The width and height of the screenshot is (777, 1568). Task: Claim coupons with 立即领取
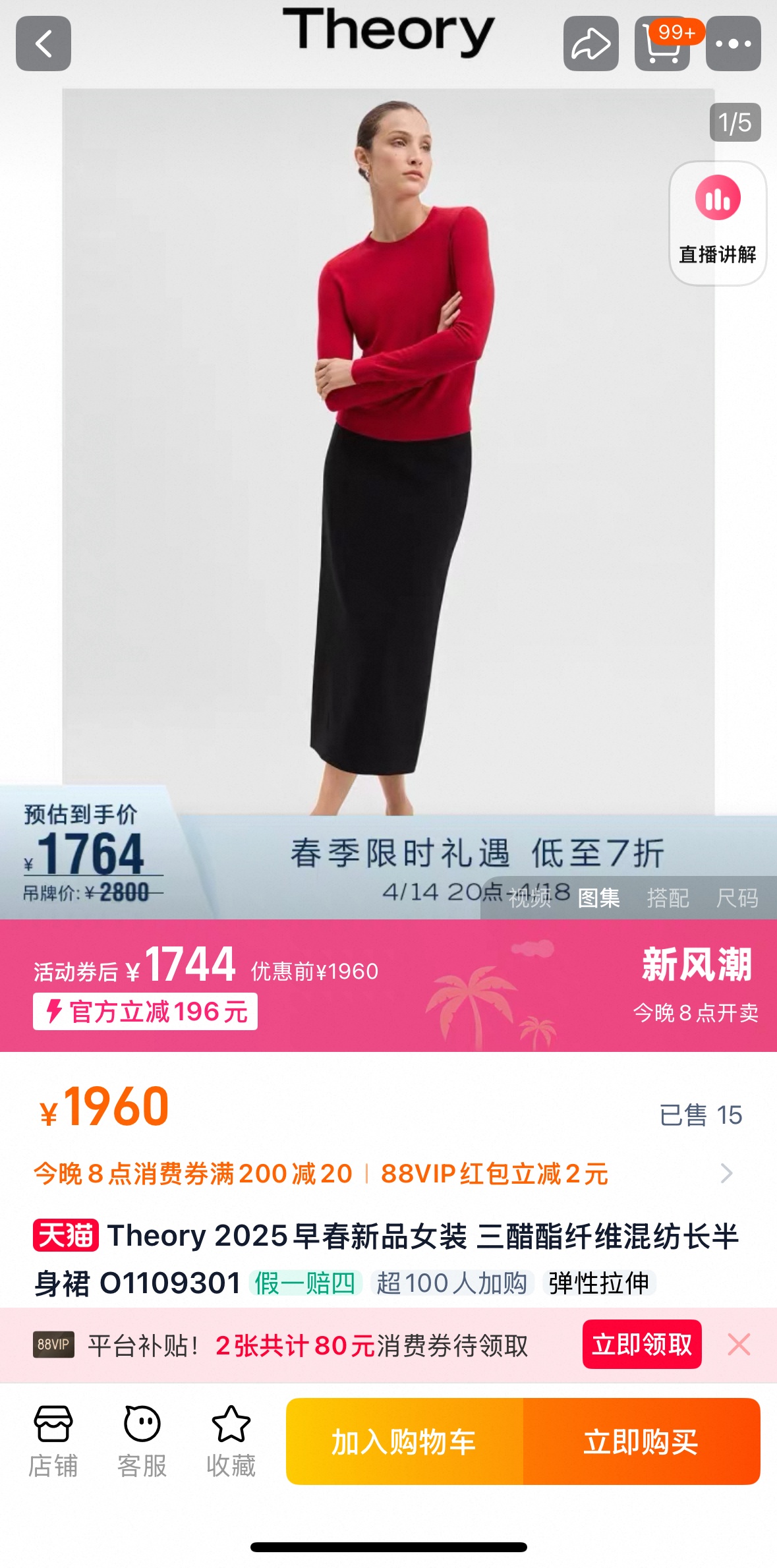pyautogui.click(x=641, y=1344)
